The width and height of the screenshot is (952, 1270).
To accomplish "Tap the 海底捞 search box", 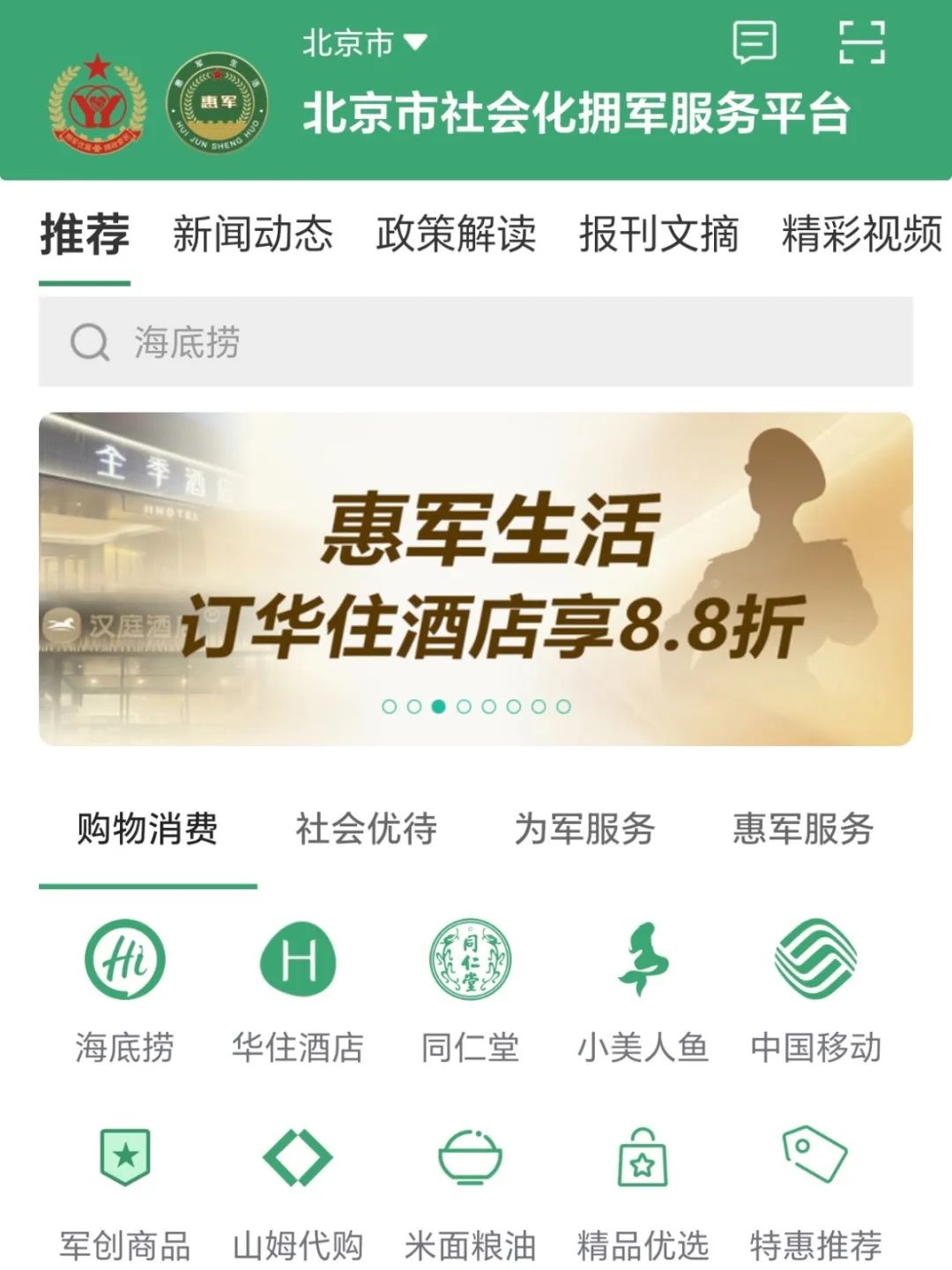I will tap(476, 342).
